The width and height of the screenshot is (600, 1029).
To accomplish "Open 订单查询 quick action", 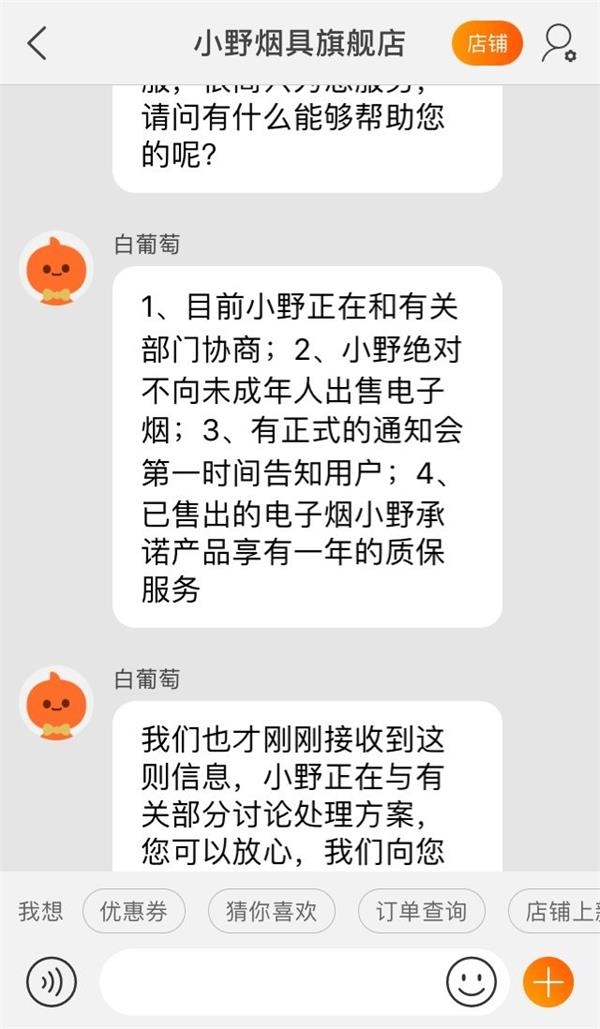I will (421, 911).
